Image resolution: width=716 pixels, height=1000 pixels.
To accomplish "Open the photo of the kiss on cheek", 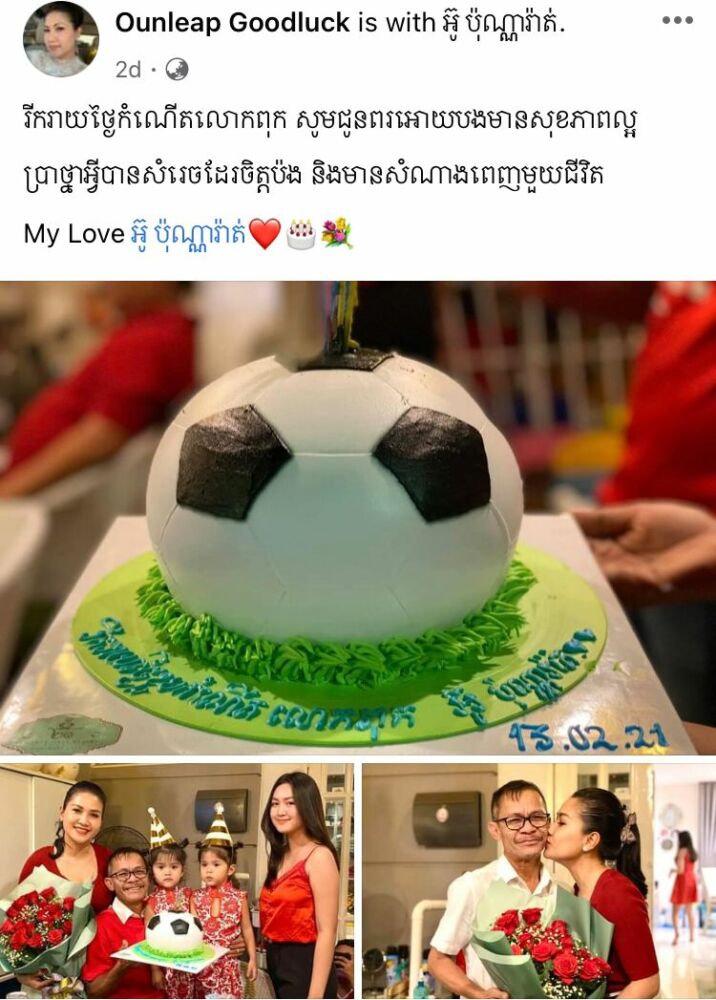I will point(538,881).
